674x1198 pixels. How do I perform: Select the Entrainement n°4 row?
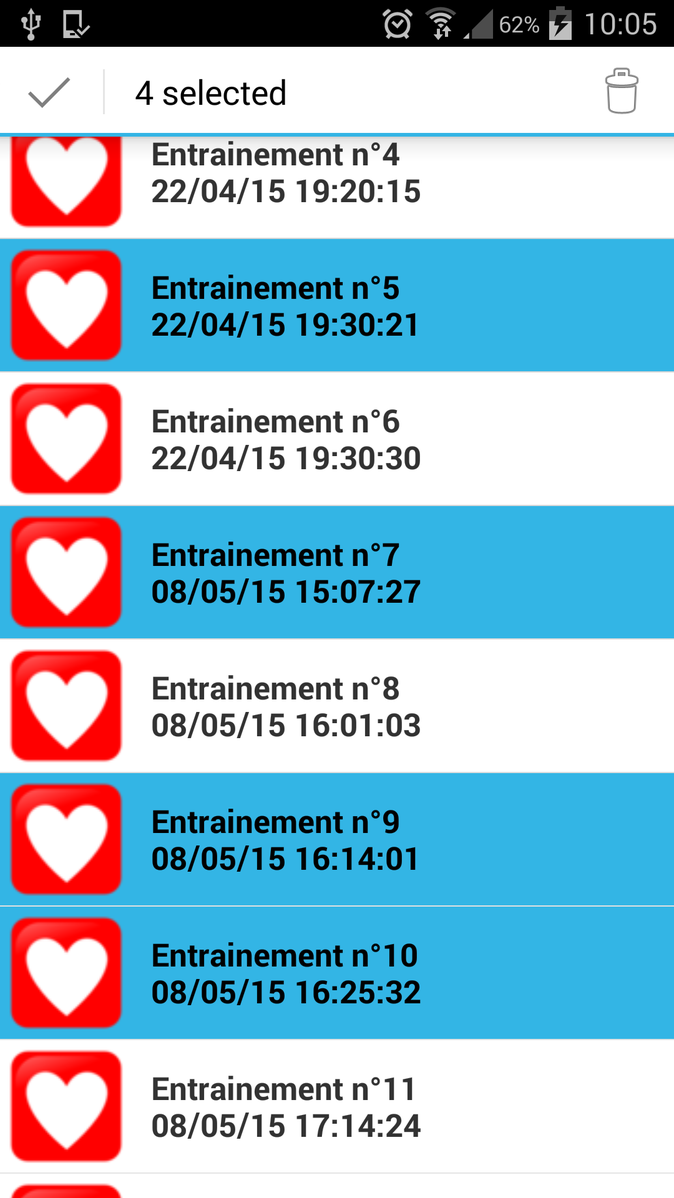point(337,185)
